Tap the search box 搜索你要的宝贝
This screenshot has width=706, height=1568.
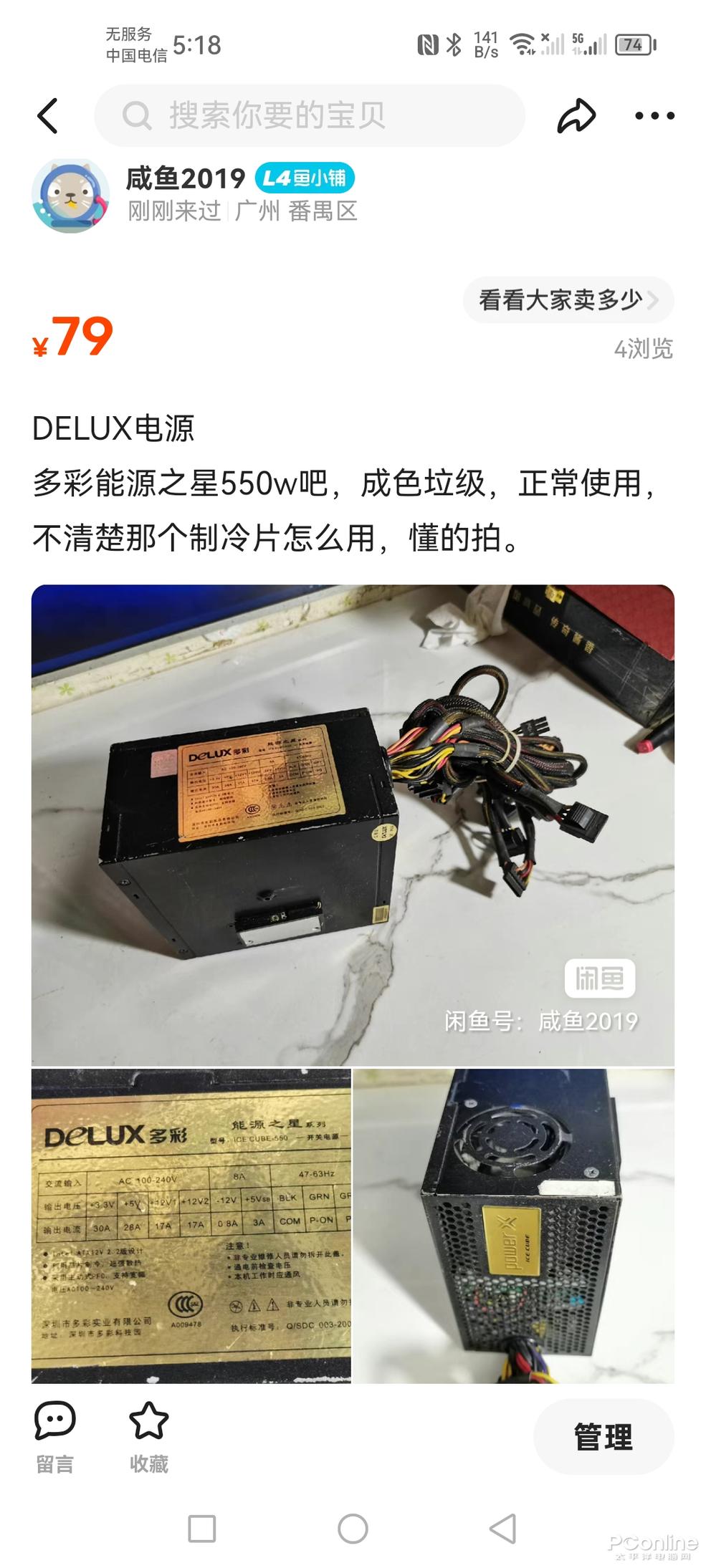pos(310,115)
